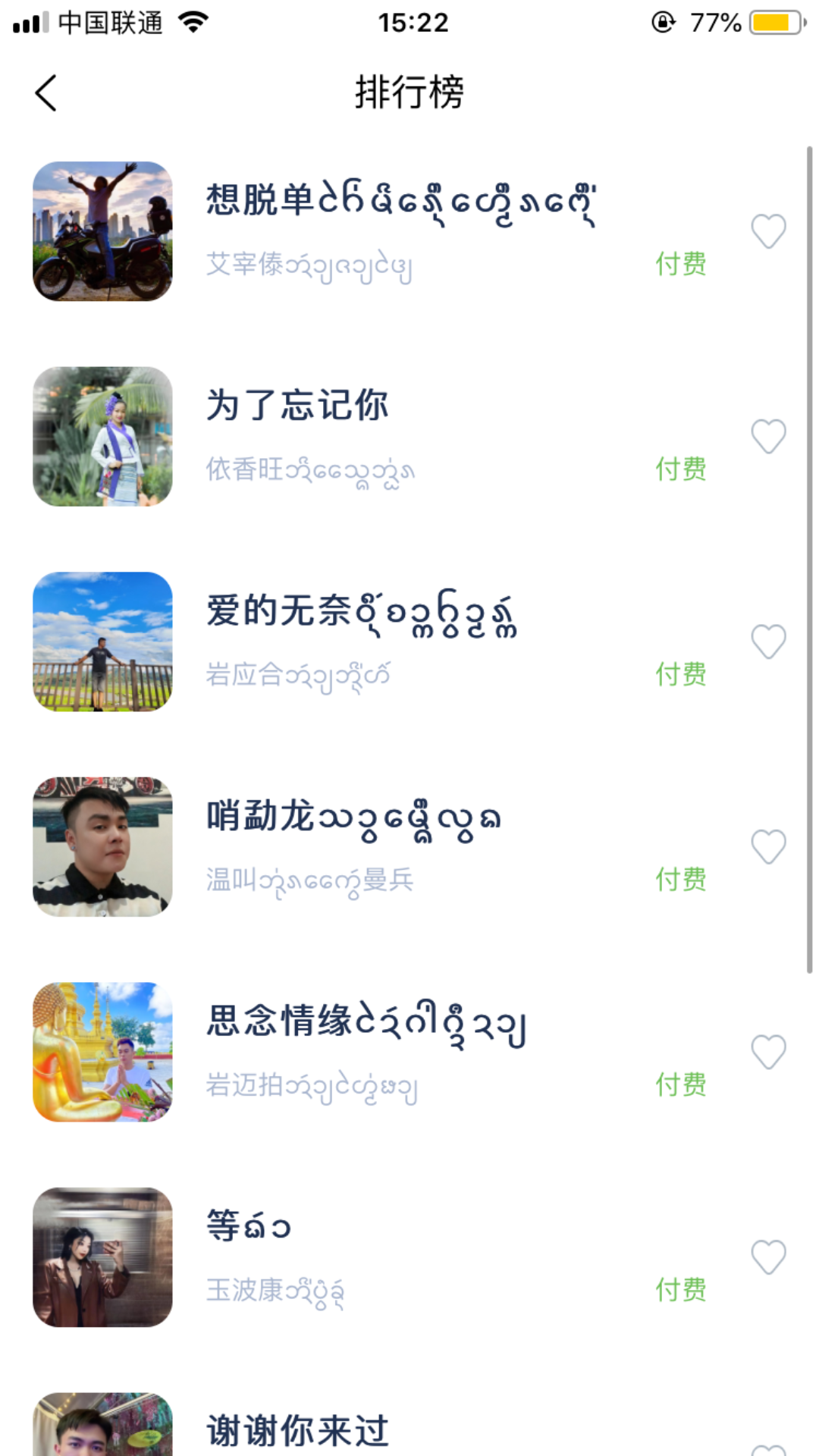Tap the back arrow to leave 排行榜
The height and width of the screenshot is (1456, 819).
(47, 93)
